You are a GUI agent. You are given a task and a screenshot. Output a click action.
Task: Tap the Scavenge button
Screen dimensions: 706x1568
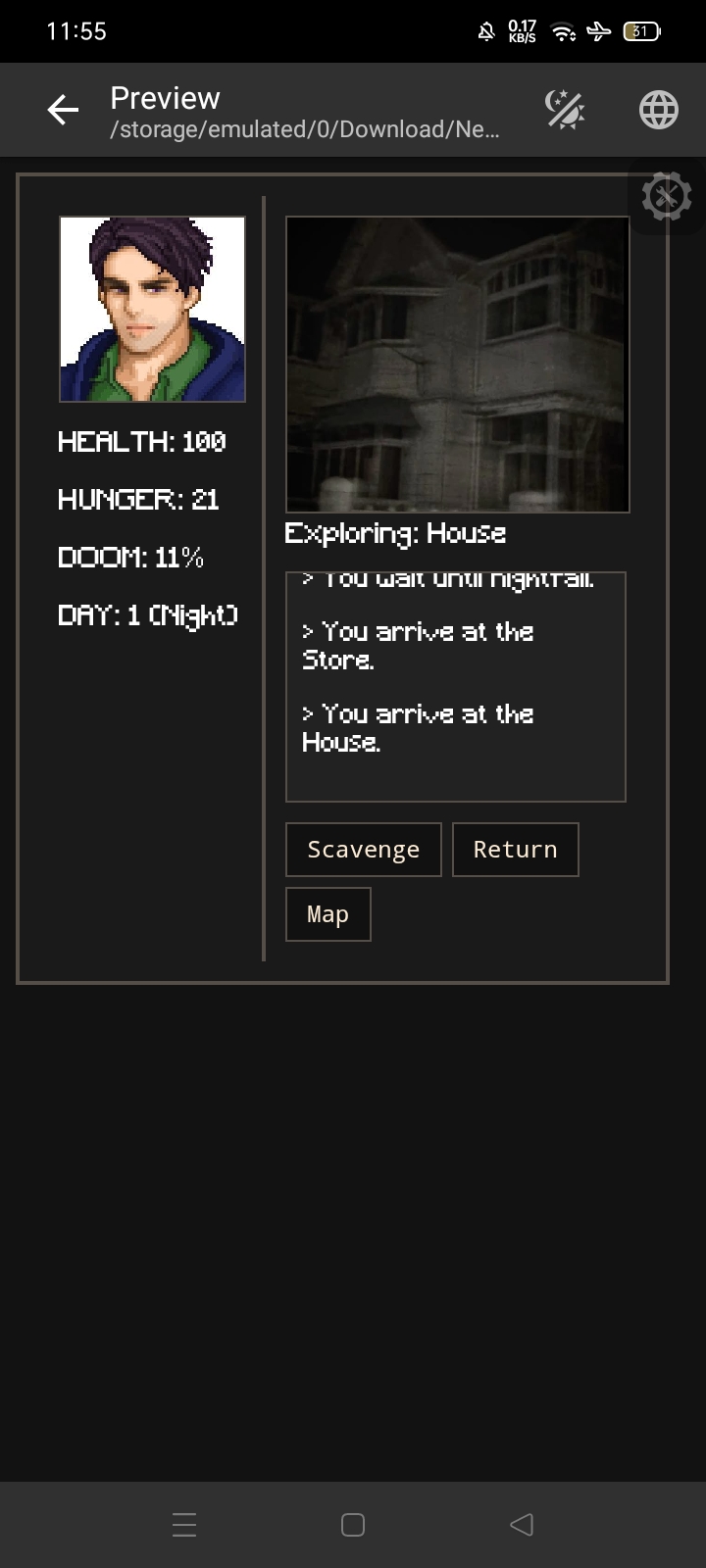coord(364,850)
